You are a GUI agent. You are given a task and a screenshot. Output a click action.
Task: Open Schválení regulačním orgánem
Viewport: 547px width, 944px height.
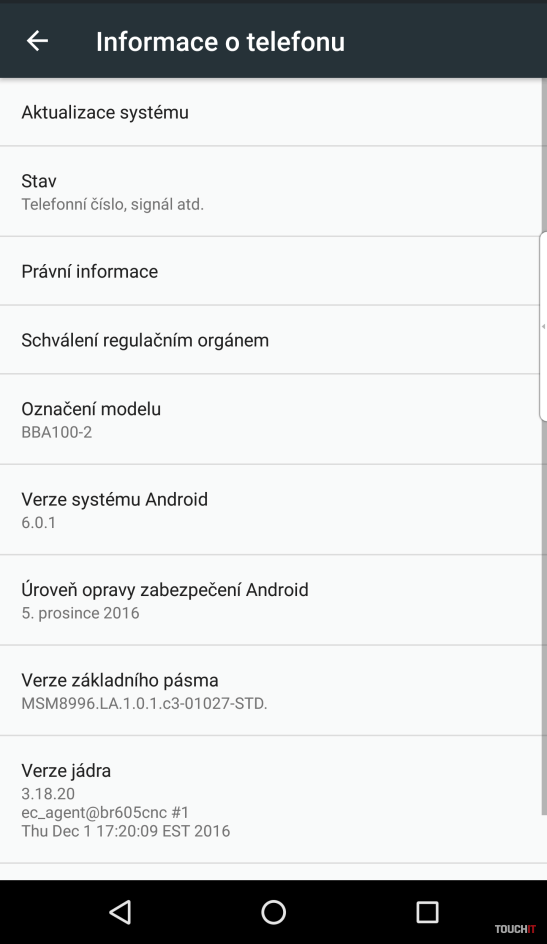click(x=270, y=340)
